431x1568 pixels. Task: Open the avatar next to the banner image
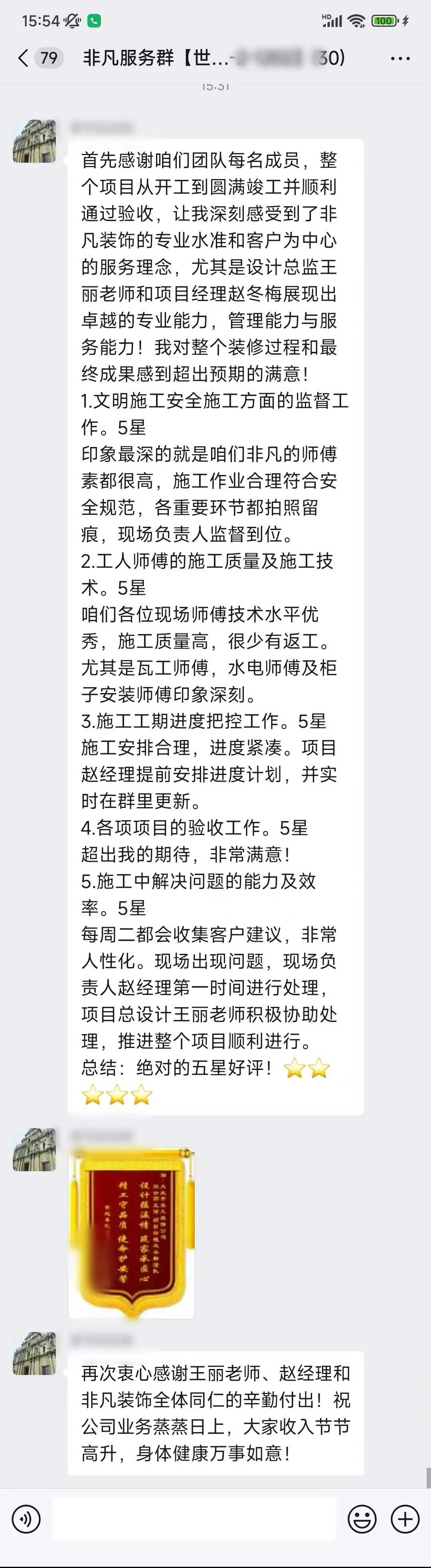coord(34,1149)
